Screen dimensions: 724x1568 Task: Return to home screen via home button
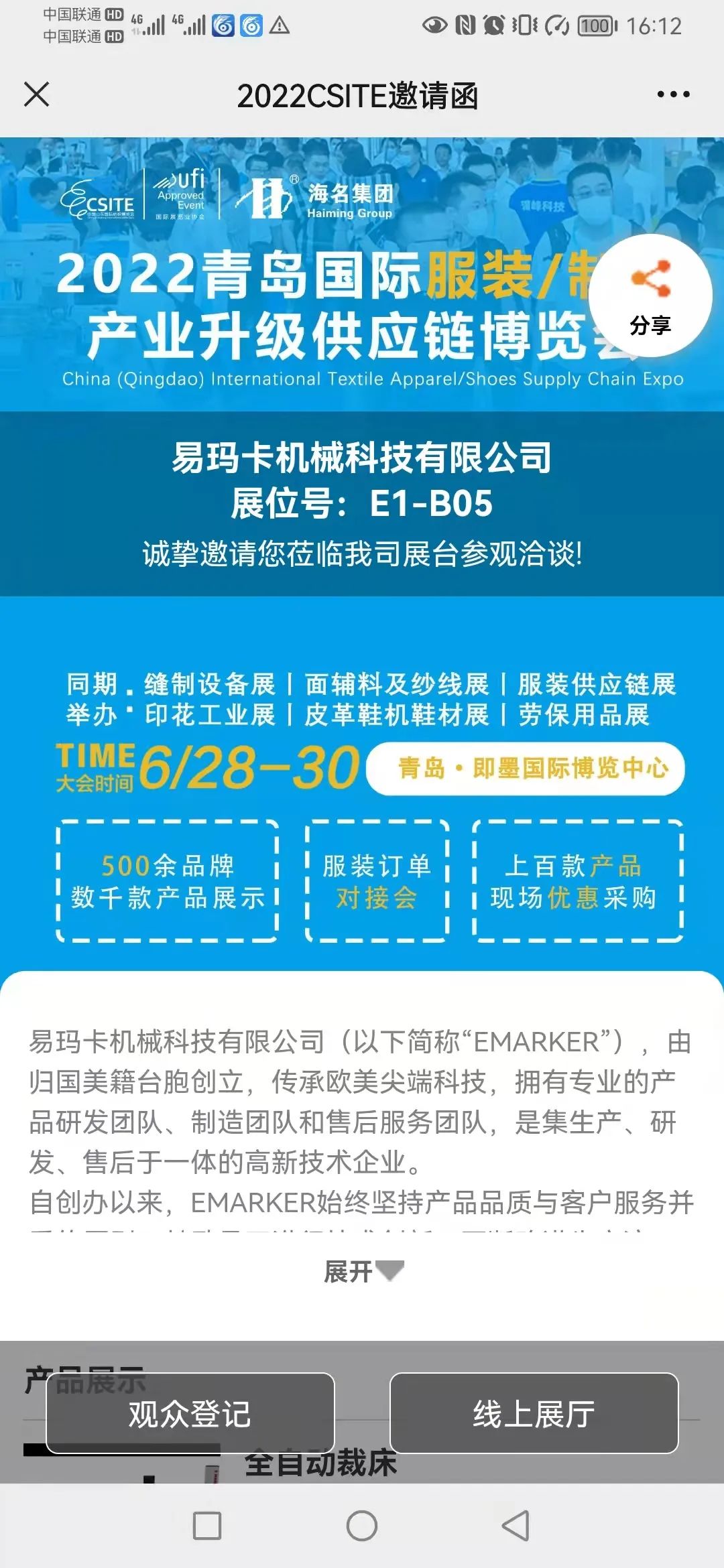[x=362, y=1526]
